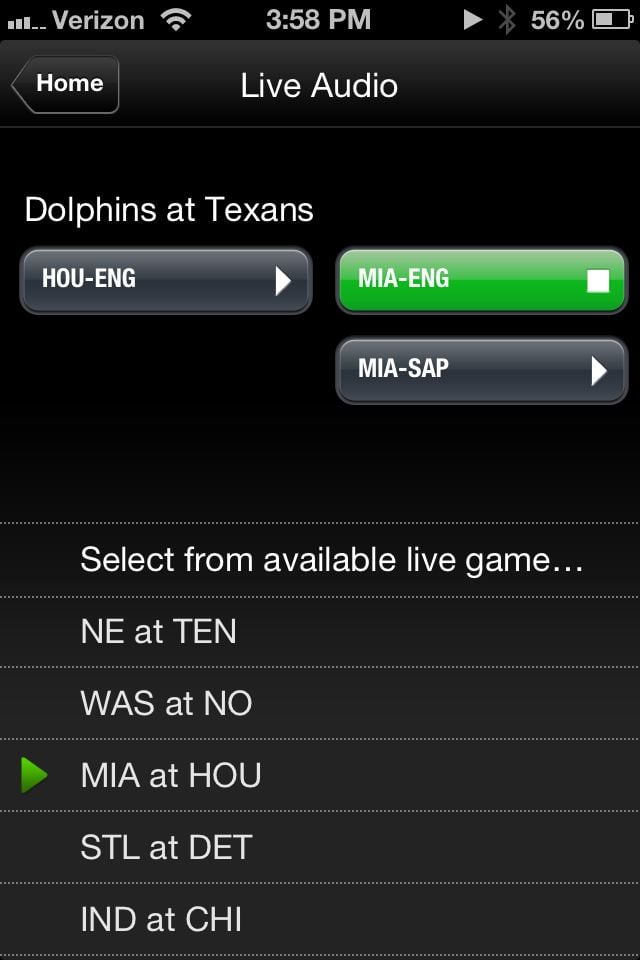
Task: Select the WAS at NO game
Action: 320,703
